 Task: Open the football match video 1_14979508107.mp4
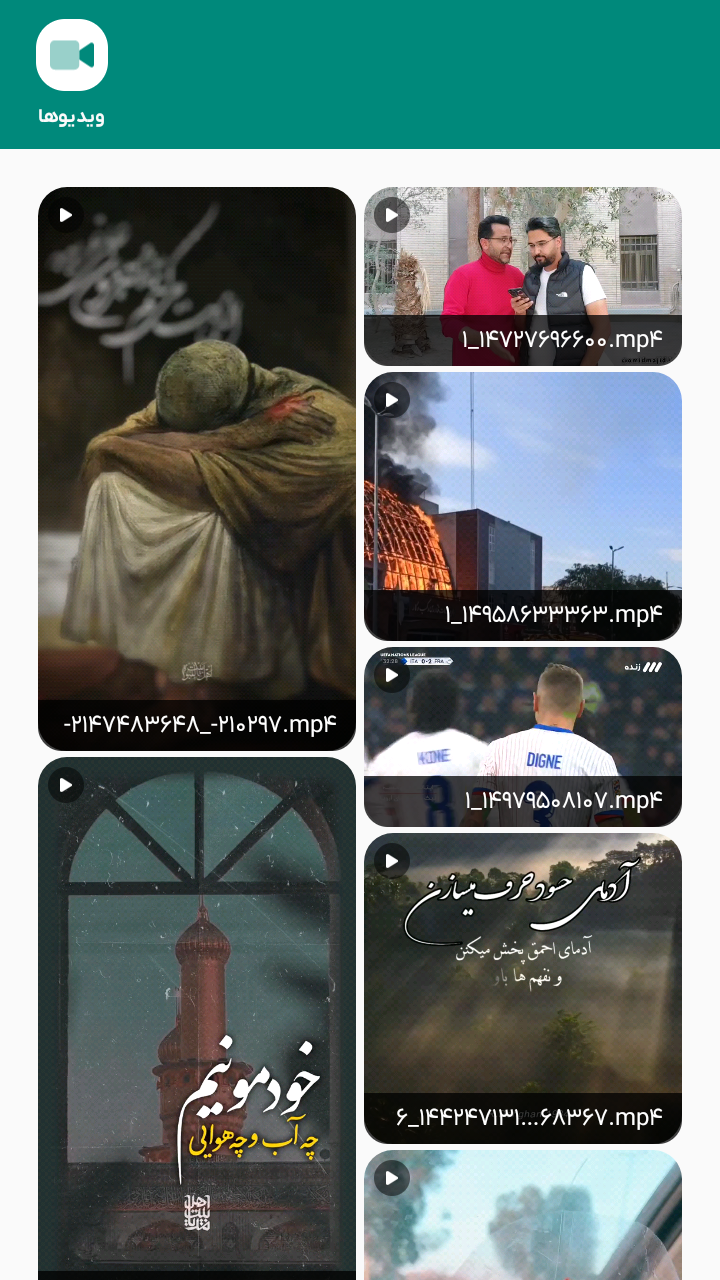523,737
